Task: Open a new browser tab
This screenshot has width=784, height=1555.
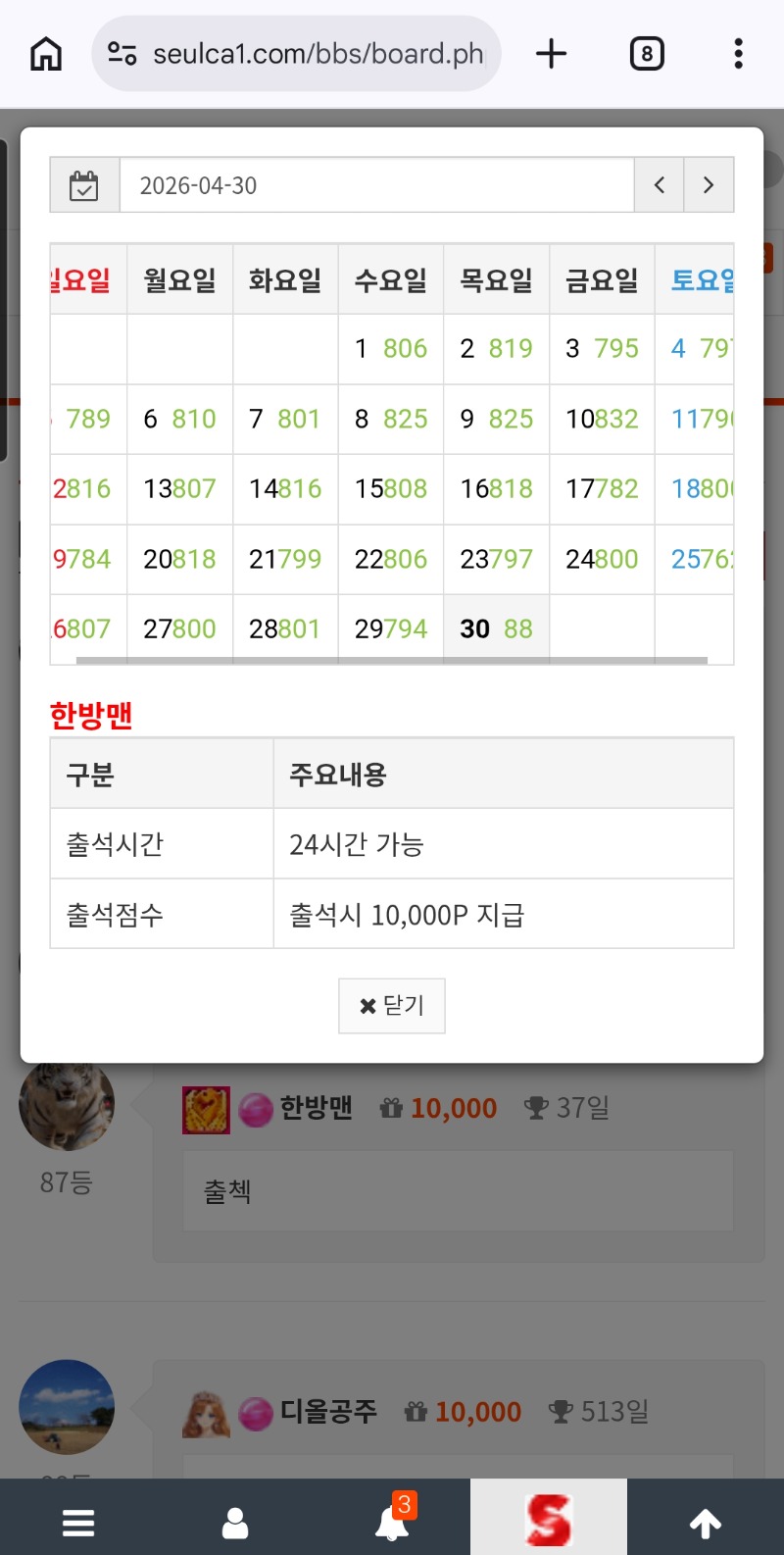Action: pyautogui.click(x=552, y=54)
